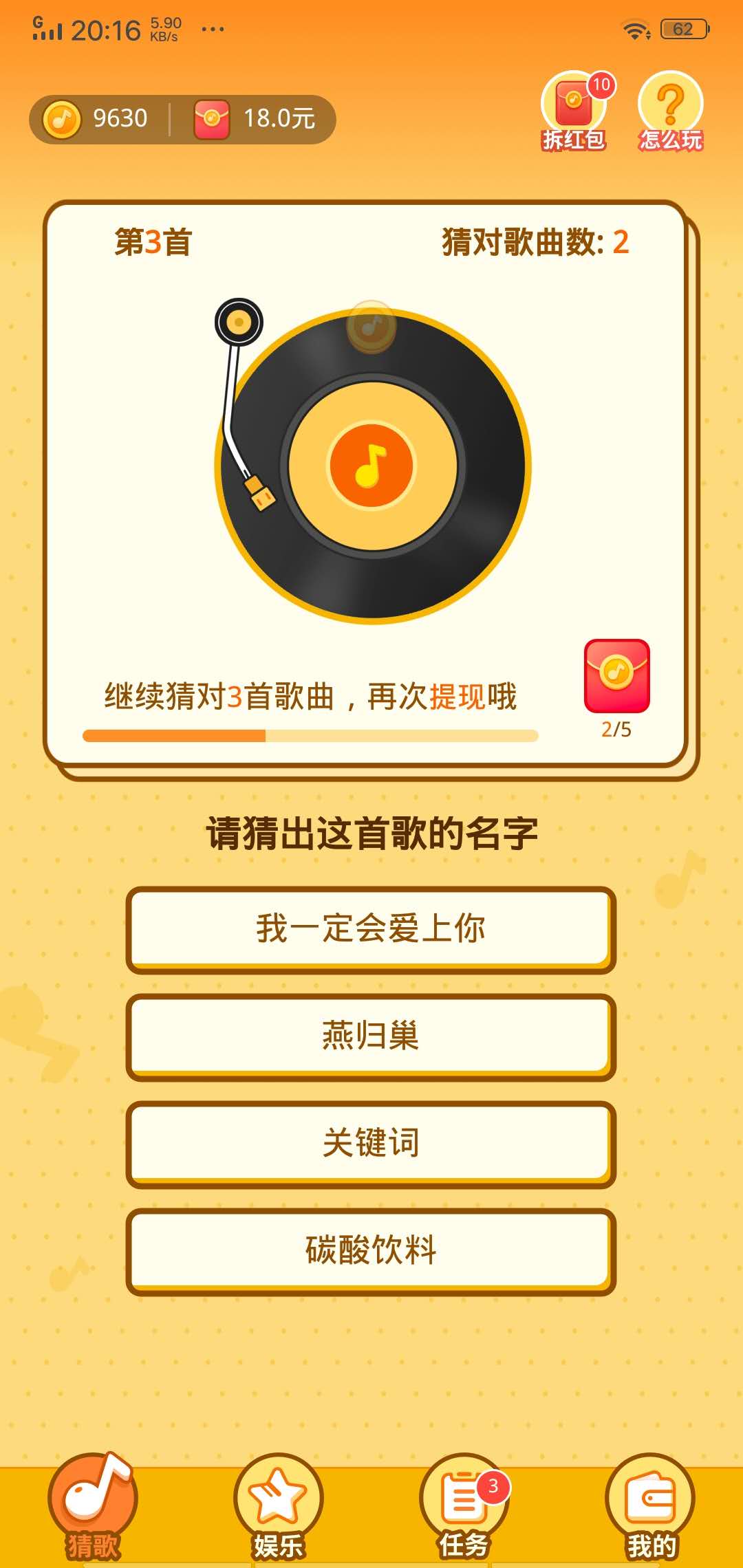The height and width of the screenshot is (1568, 743).
Task: Select the 碳酸饮料 answer
Action: click(371, 1250)
